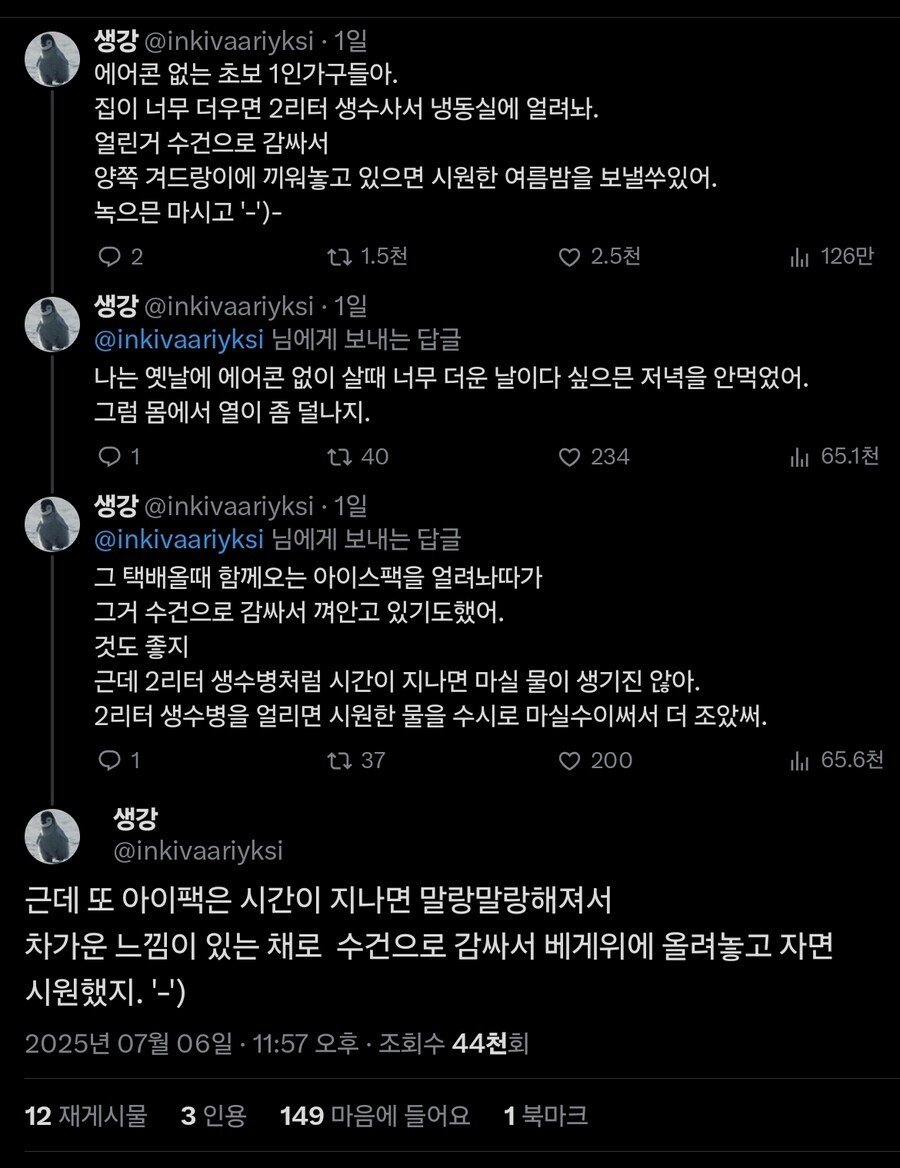This screenshot has height=1168, width=900.
Task: Like the tweet with 2.5천 likes
Action: click(569, 257)
